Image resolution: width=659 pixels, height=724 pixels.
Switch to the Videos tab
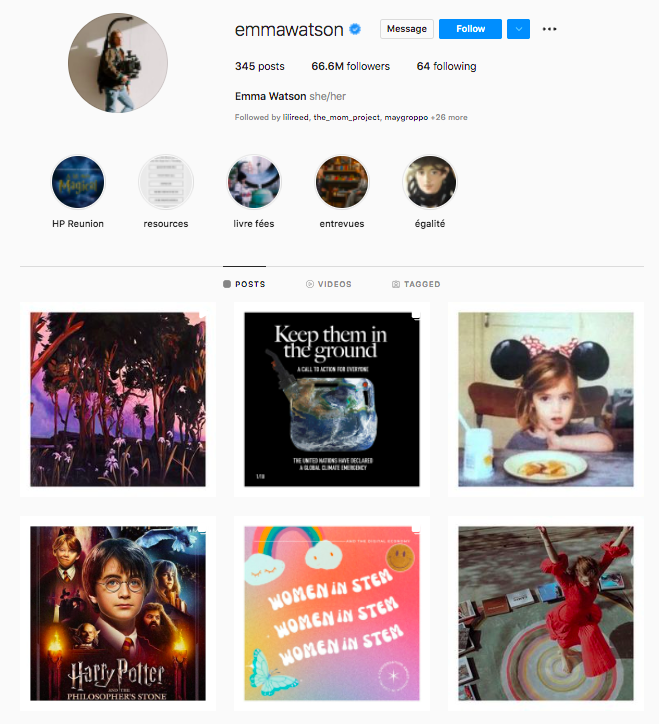click(x=329, y=284)
